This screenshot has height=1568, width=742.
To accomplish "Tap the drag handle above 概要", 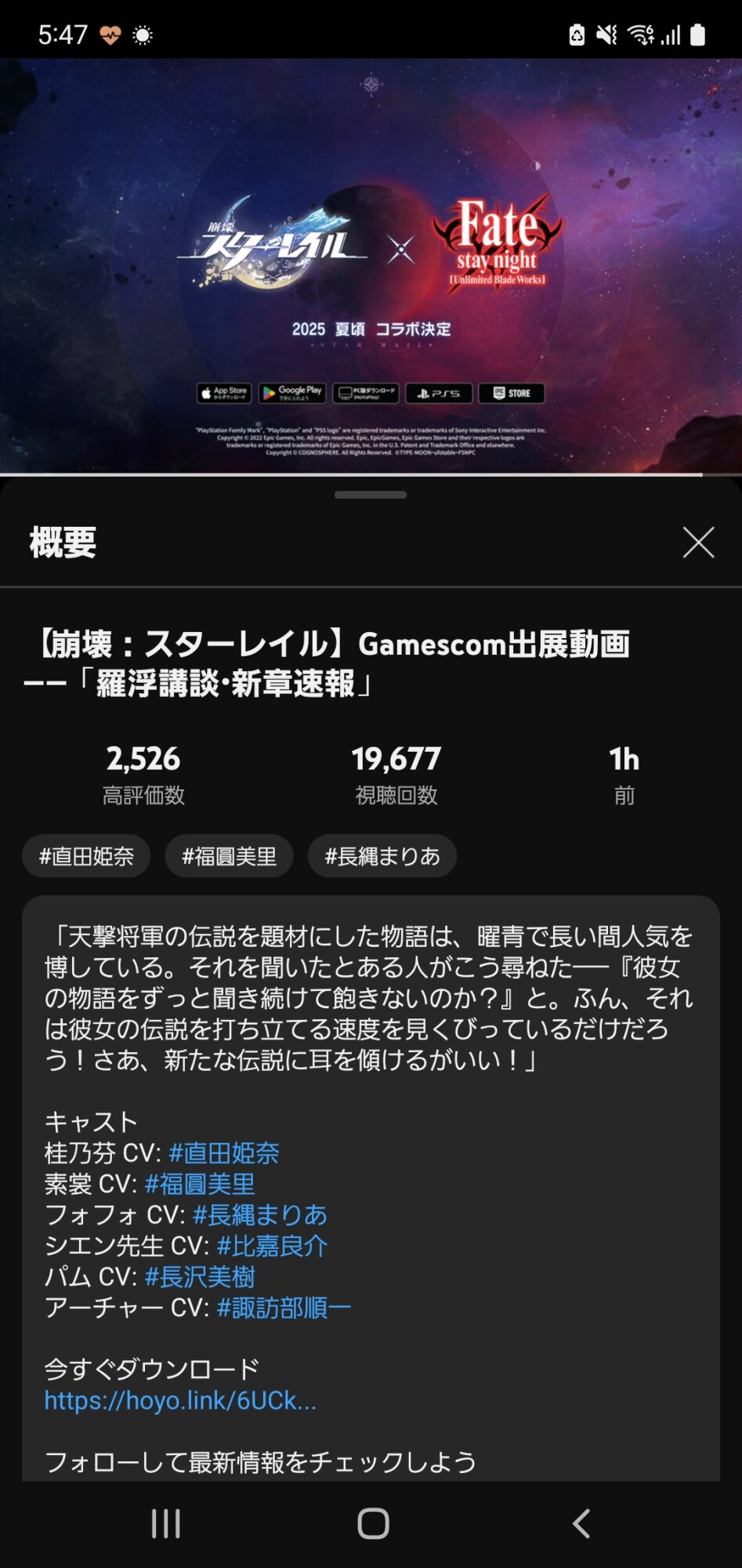I will click(371, 495).
